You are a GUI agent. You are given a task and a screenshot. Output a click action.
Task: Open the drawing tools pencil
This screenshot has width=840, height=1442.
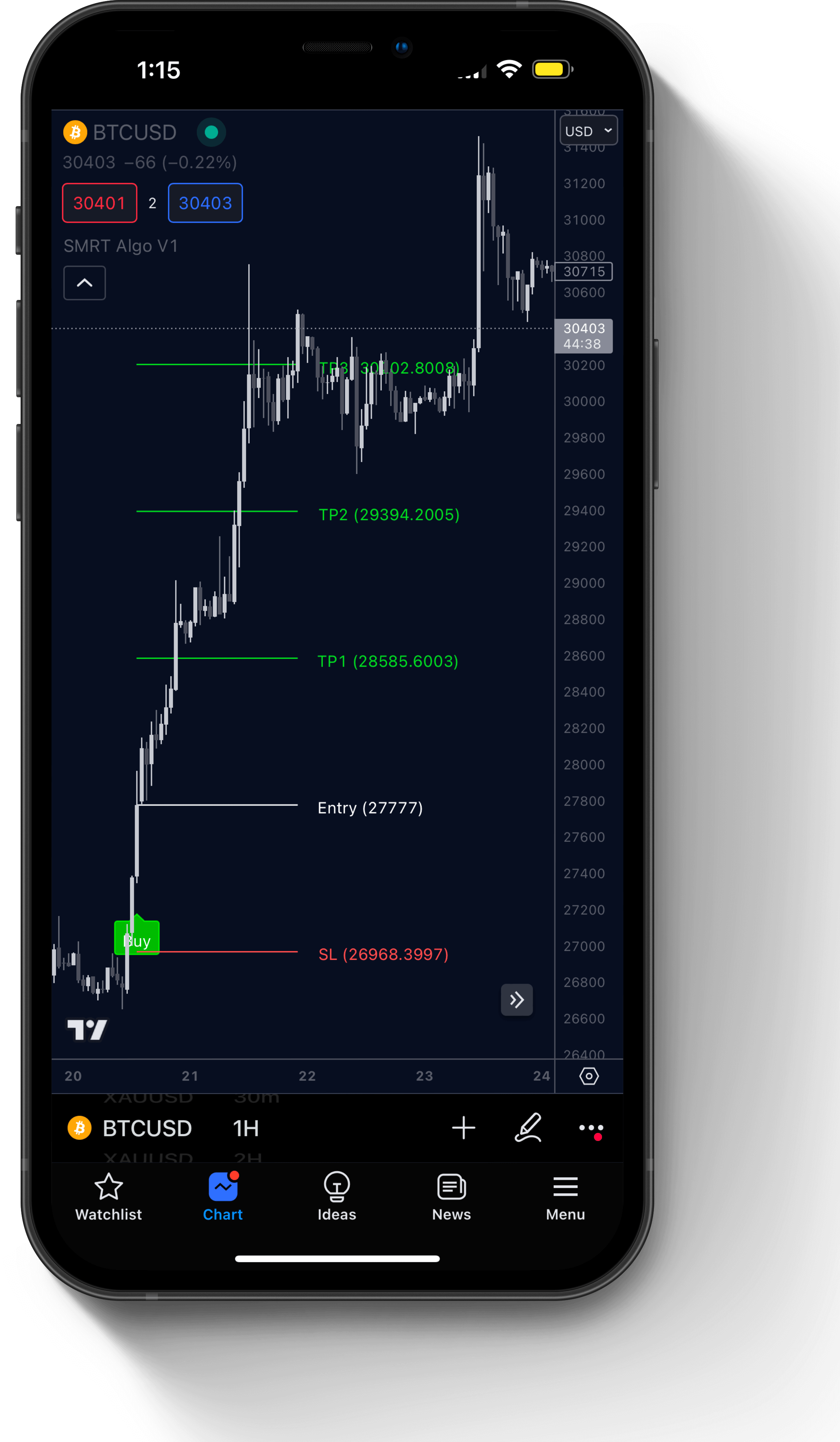528,1129
